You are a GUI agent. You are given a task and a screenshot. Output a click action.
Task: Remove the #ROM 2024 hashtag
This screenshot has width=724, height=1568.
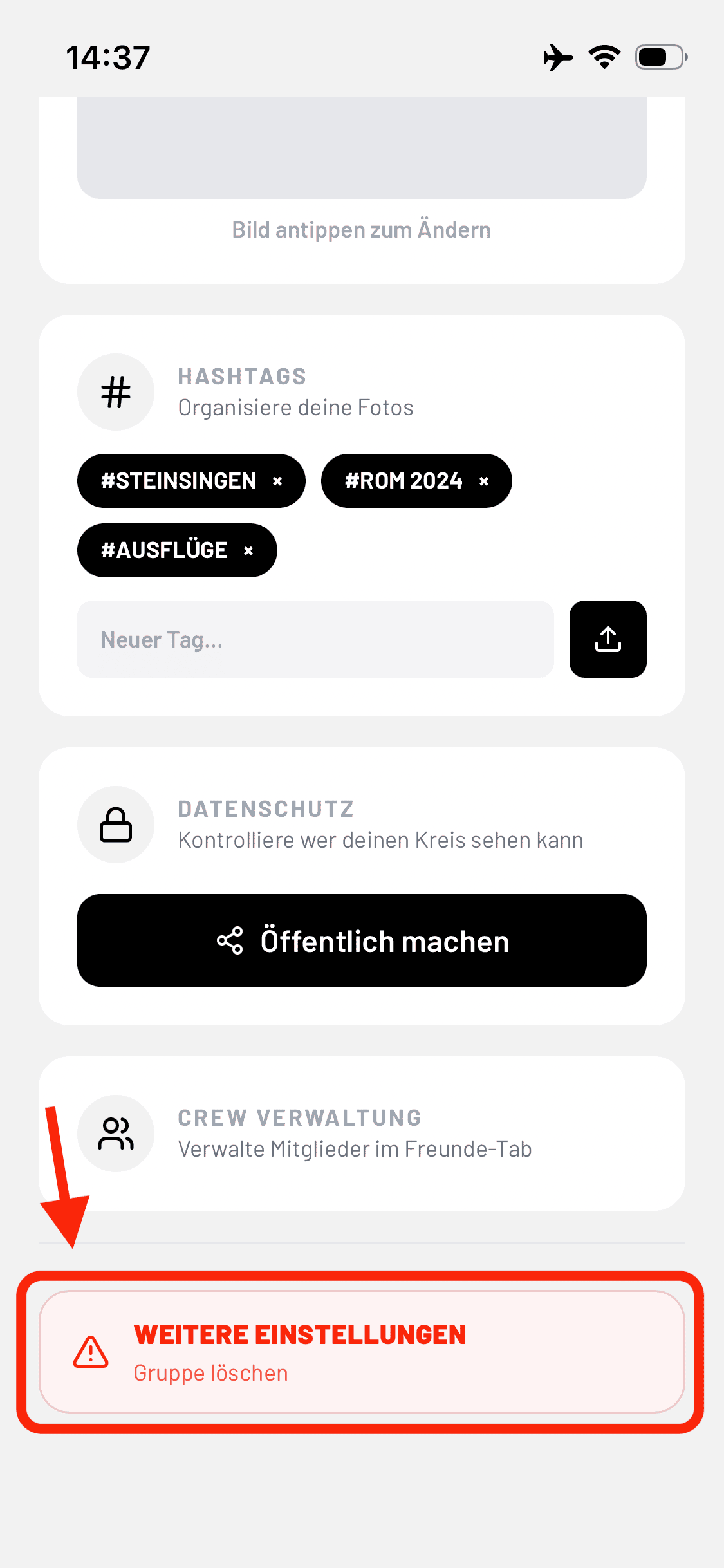(484, 480)
